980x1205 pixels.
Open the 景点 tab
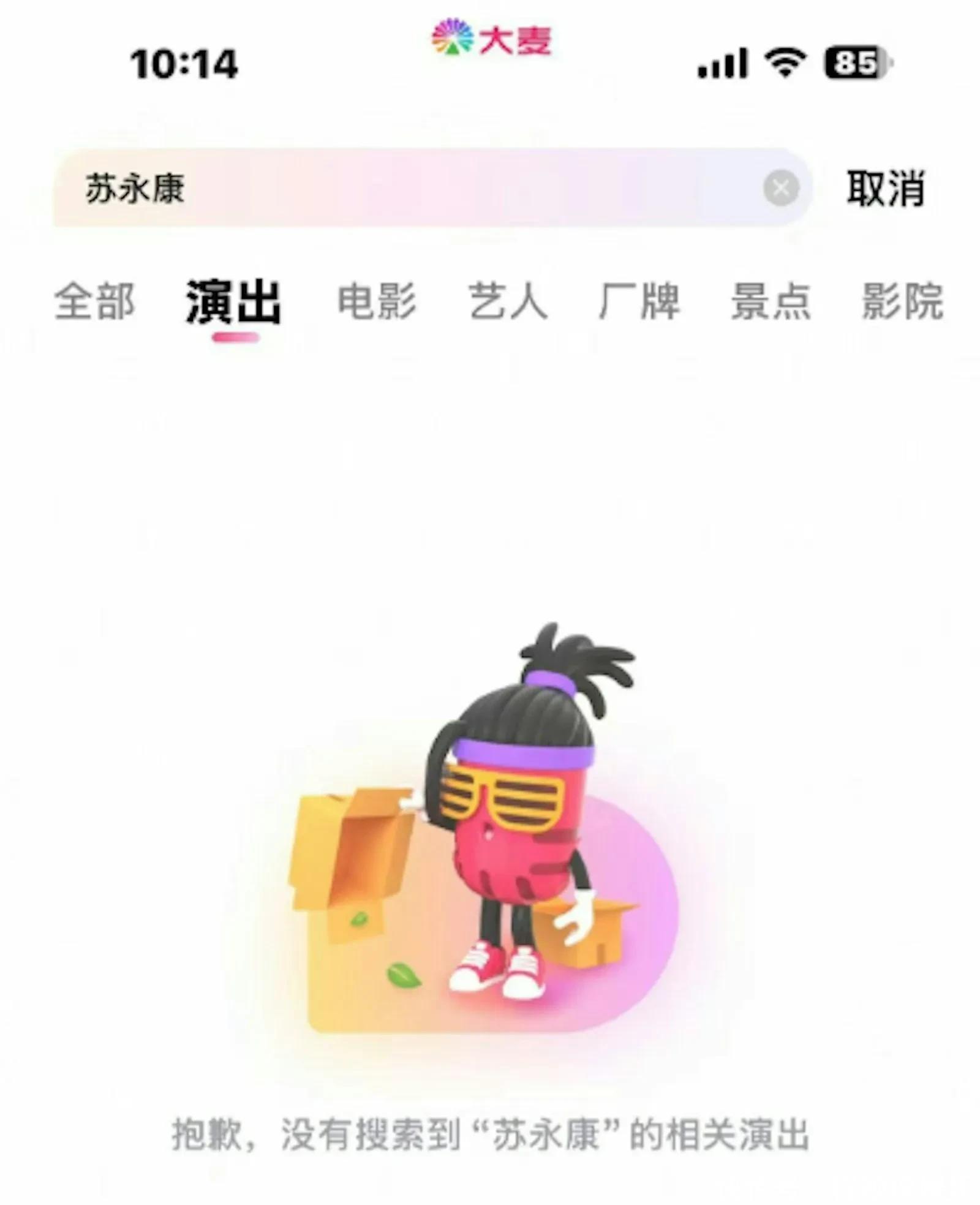(771, 301)
